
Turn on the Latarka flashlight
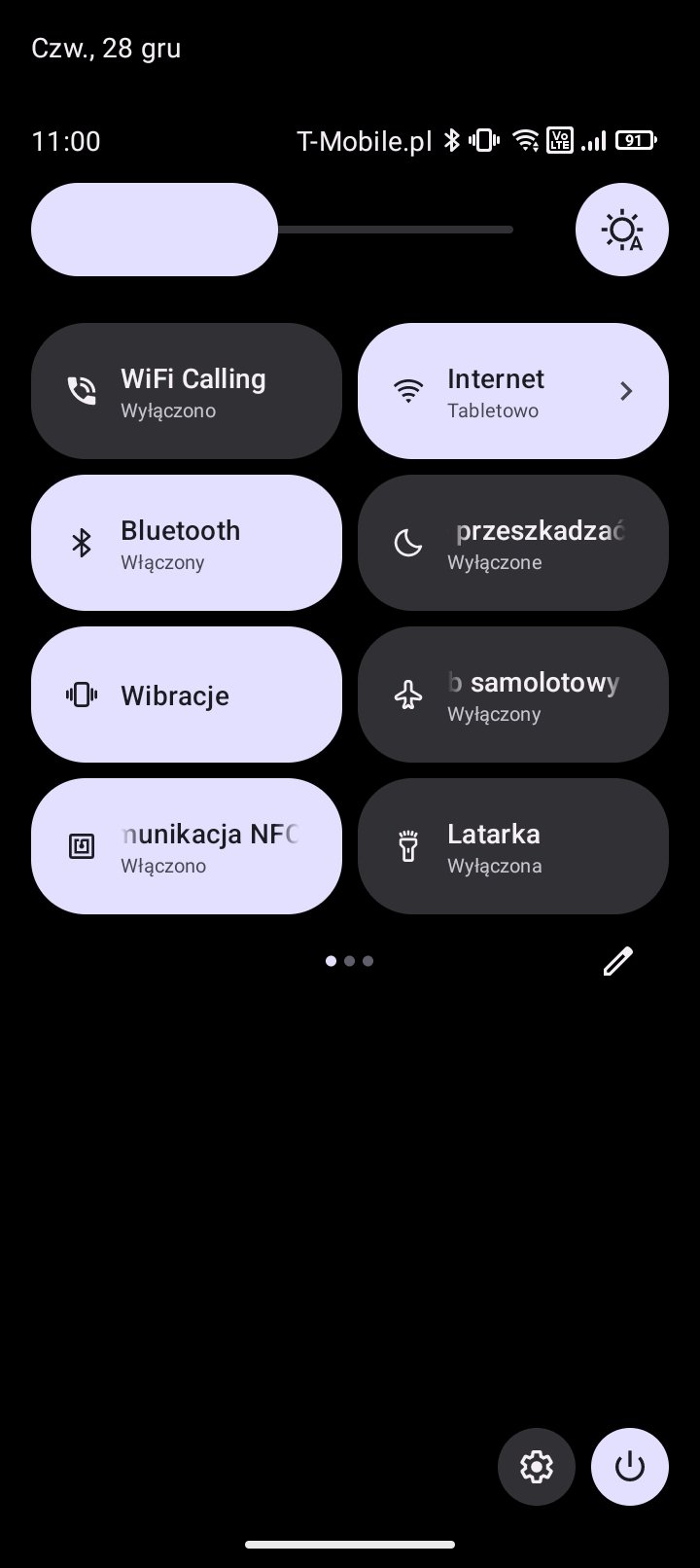[513, 846]
